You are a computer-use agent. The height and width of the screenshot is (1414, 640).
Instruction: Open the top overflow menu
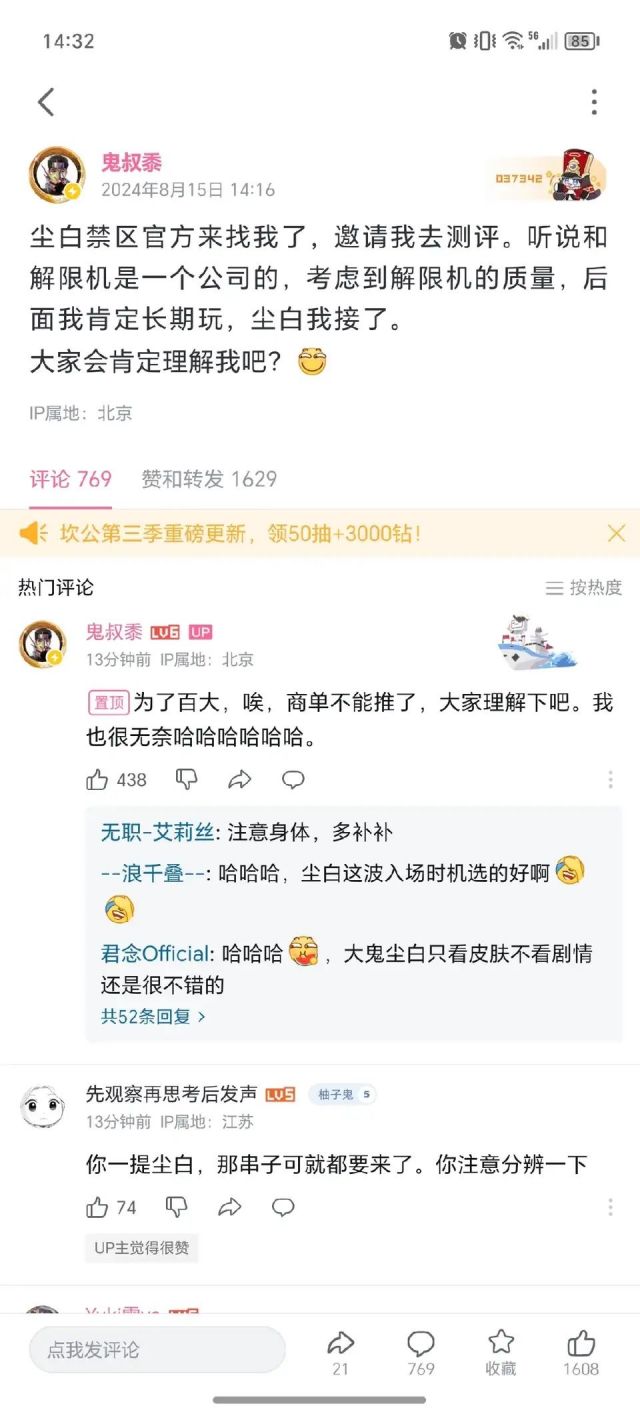click(594, 102)
